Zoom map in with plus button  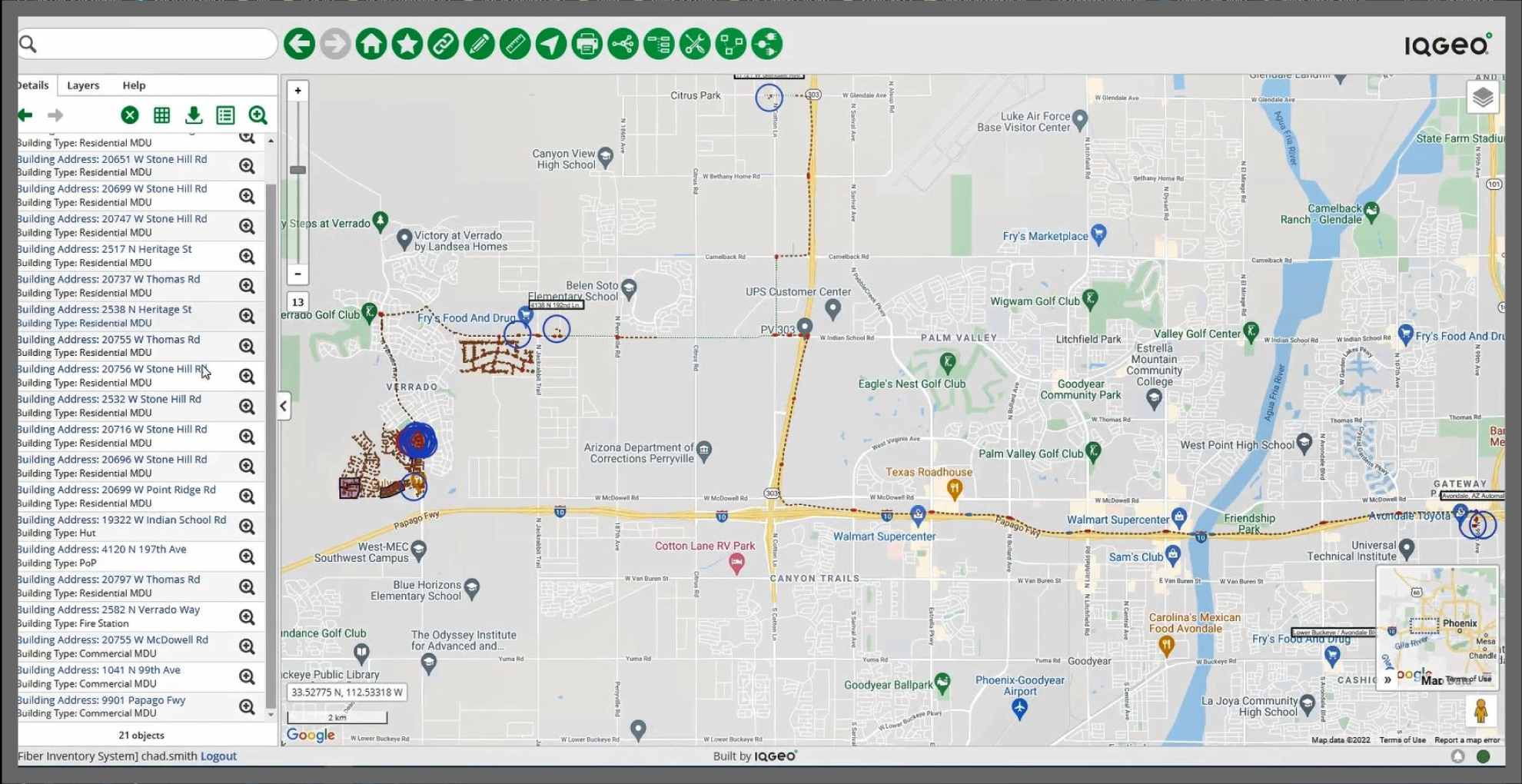[x=298, y=91]
